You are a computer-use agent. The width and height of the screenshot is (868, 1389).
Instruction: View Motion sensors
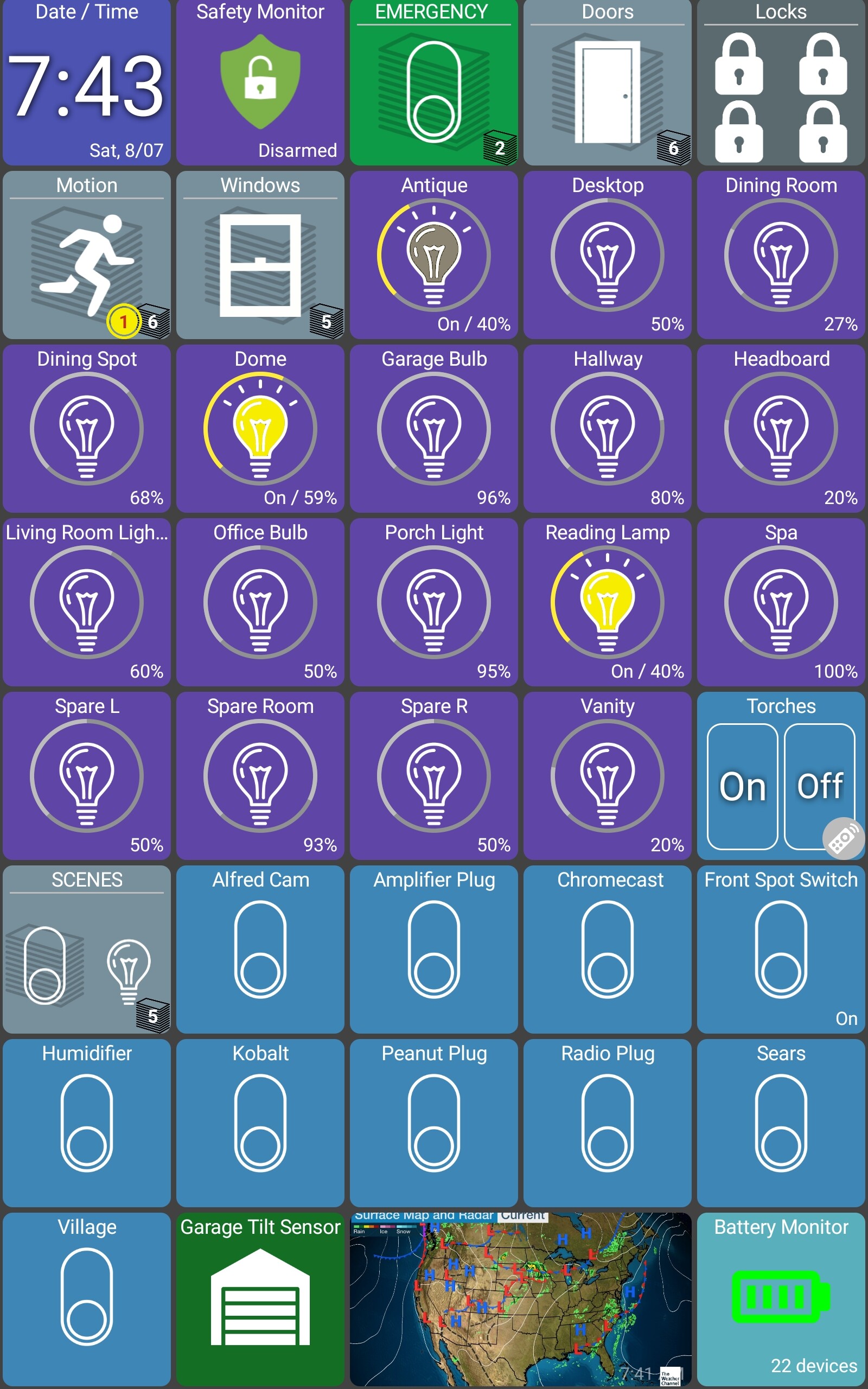coord(87,255)
